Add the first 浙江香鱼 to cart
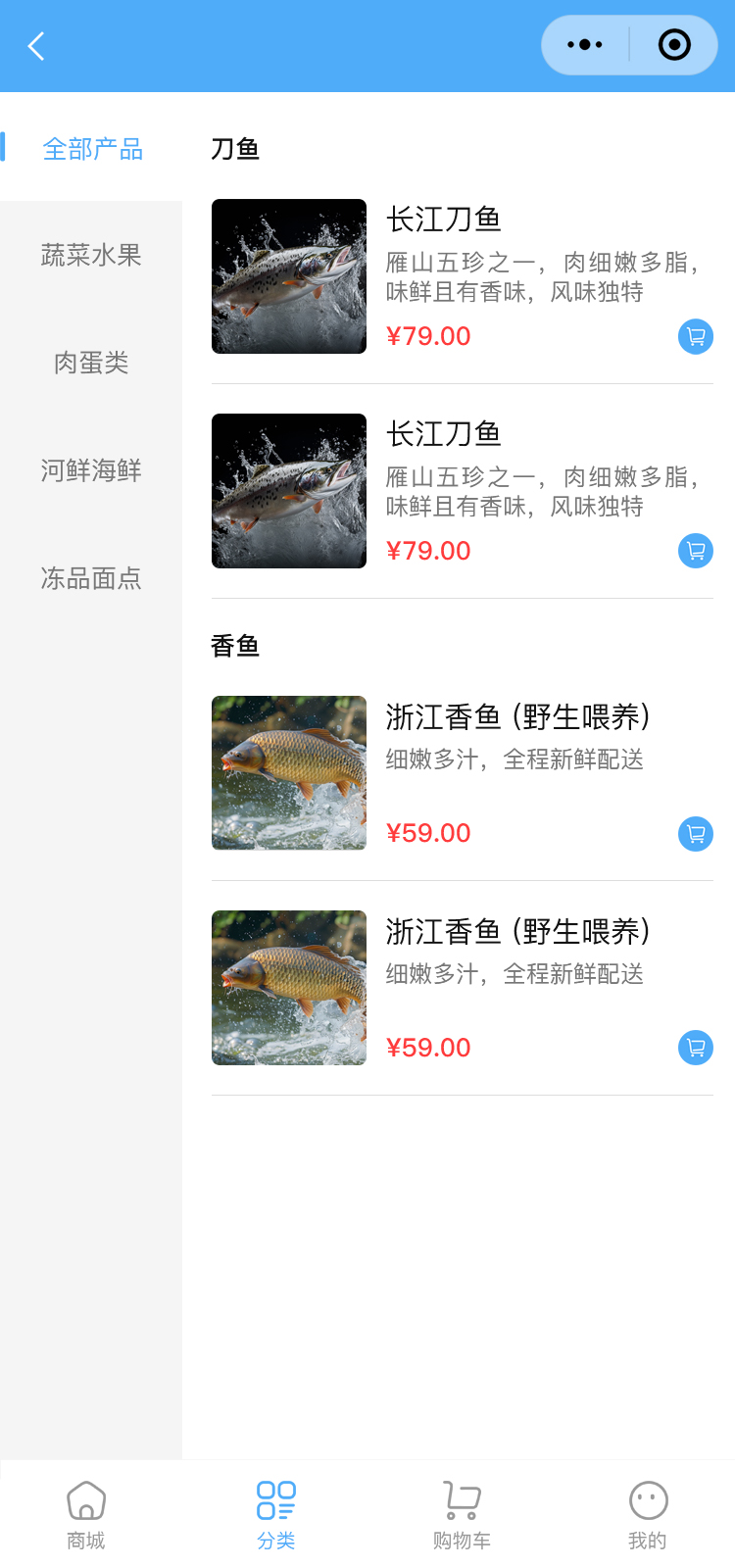Screen dimensions: 735x1568 pos(696,834)
